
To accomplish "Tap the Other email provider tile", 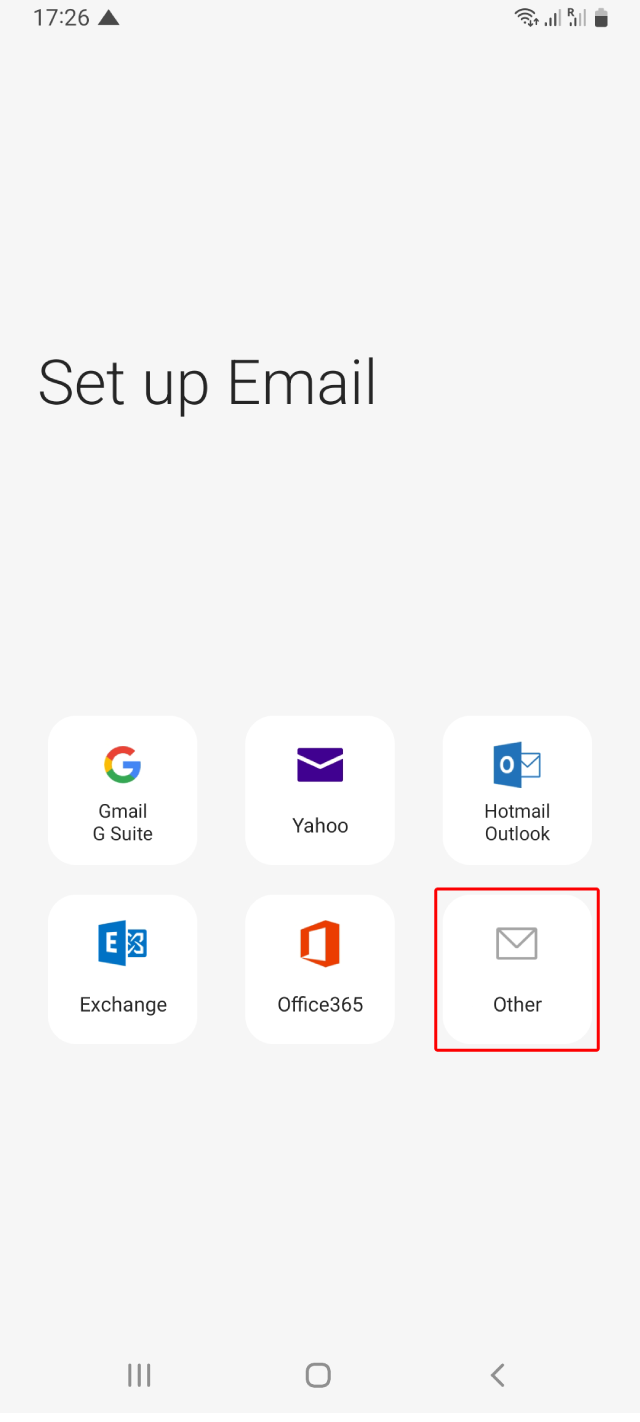I will [517, 969].
